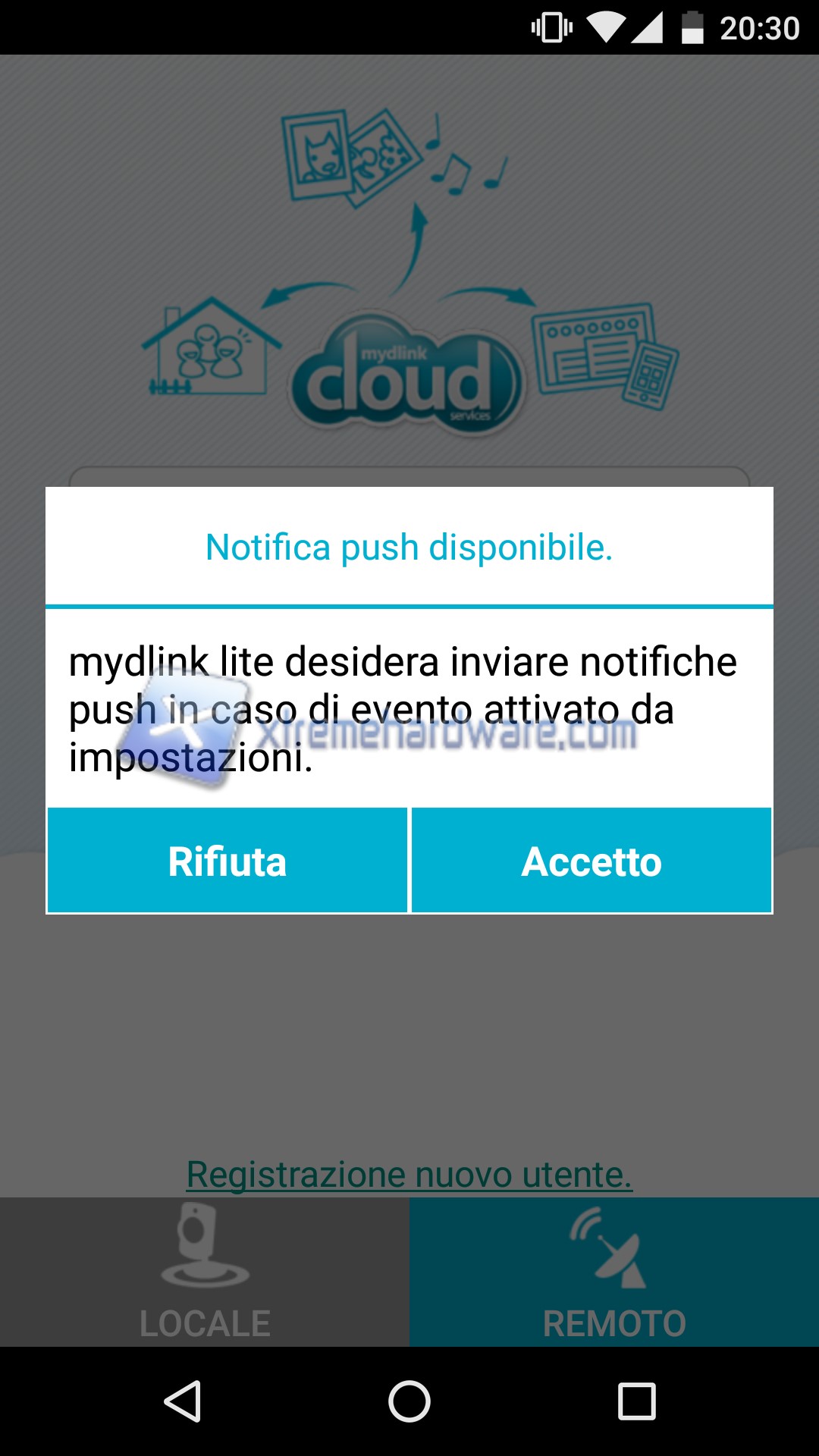The image size is (819, 1456).
Task: Switch to the LOCALE tab
Action: 205,1274
